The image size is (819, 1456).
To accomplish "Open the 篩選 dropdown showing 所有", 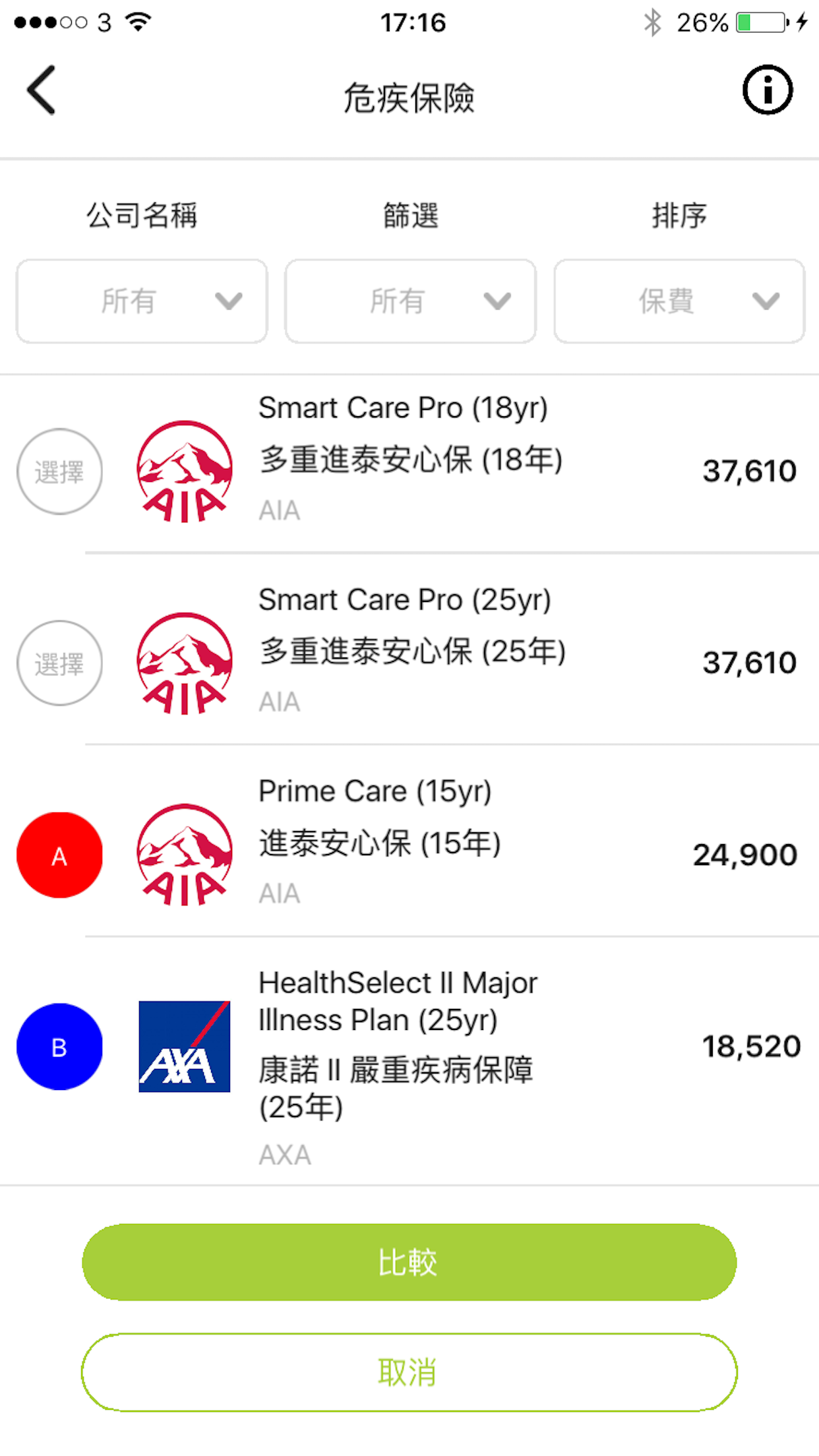I will point(409,301).
